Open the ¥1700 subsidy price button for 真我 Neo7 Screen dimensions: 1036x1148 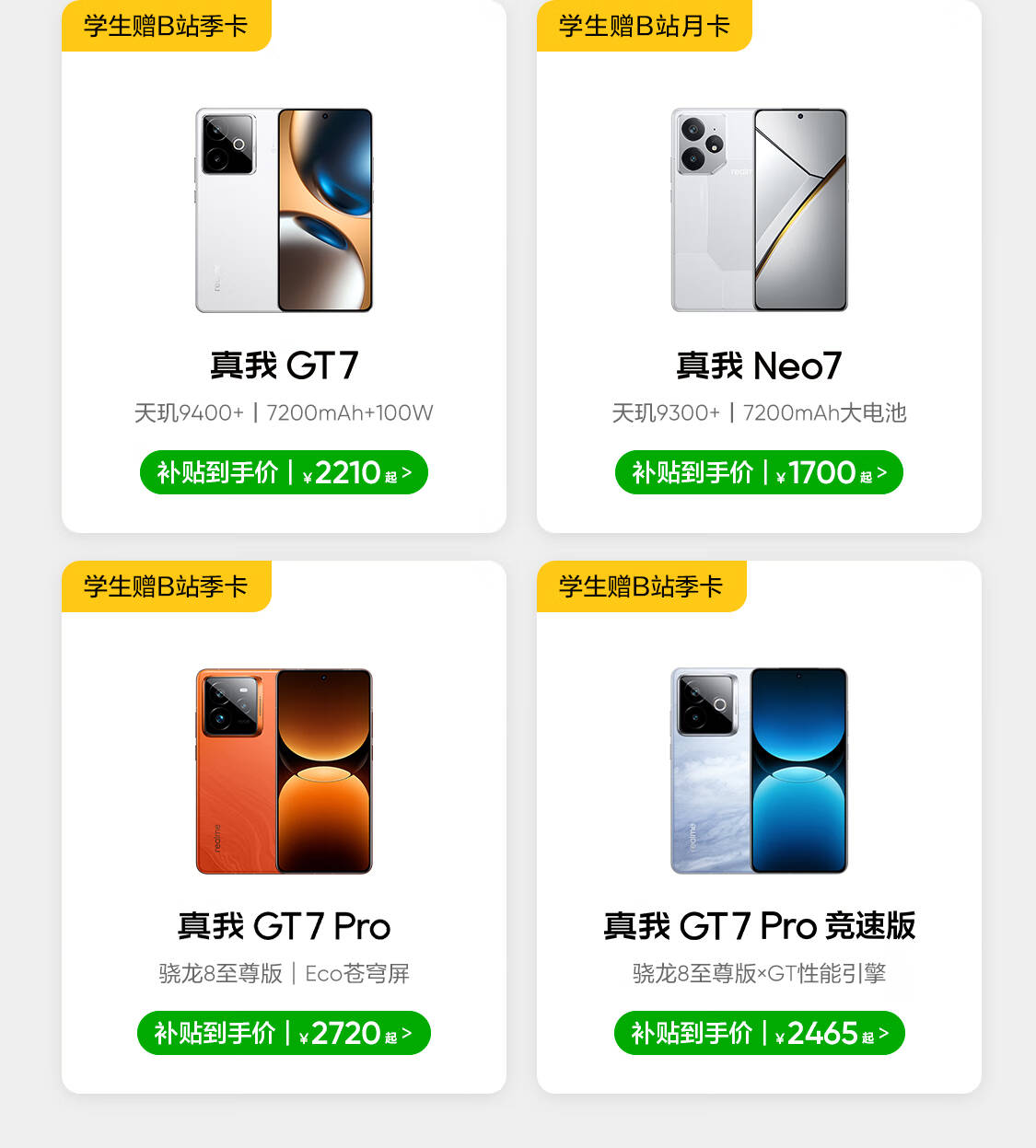759,472
